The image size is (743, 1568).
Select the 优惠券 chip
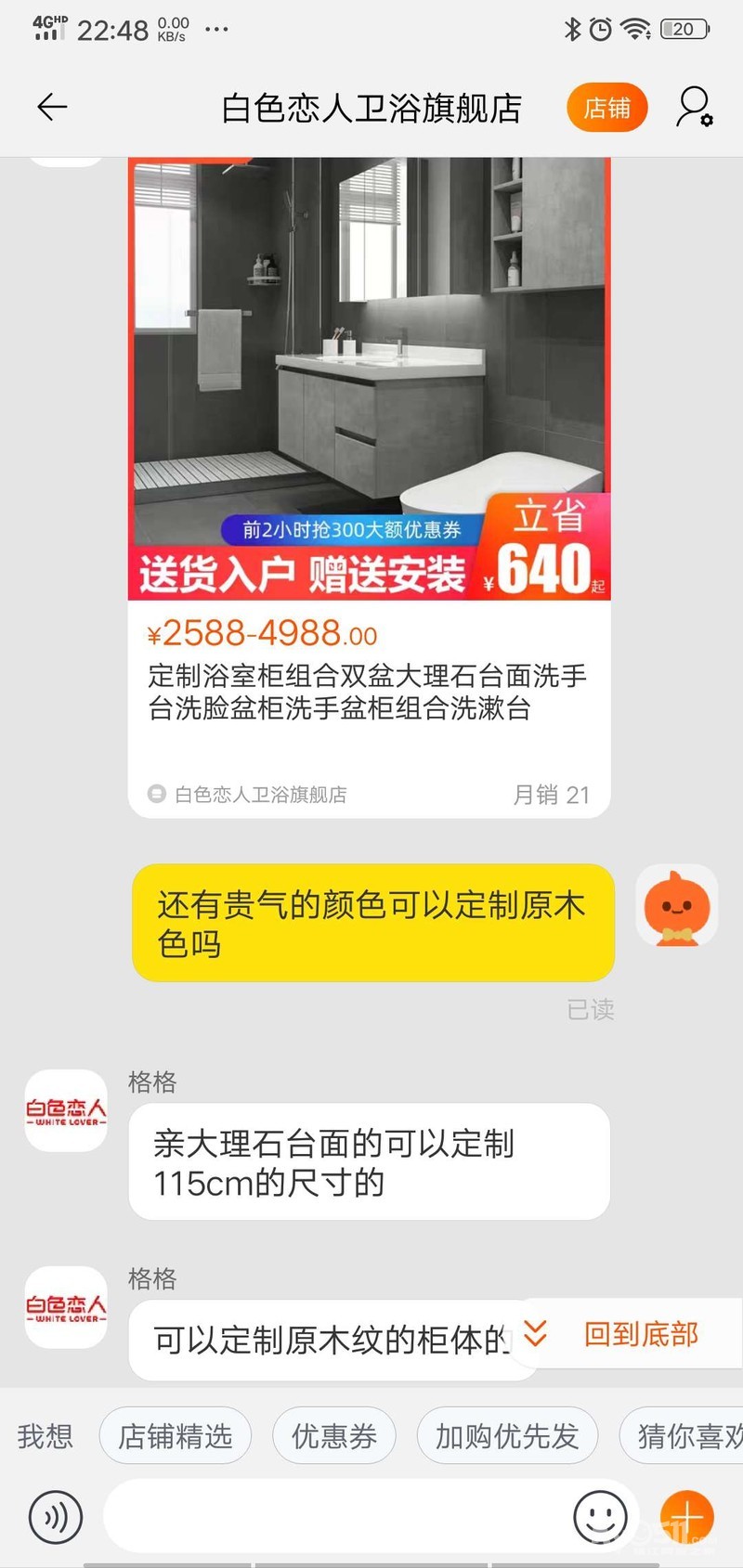tap(334, 1436)
